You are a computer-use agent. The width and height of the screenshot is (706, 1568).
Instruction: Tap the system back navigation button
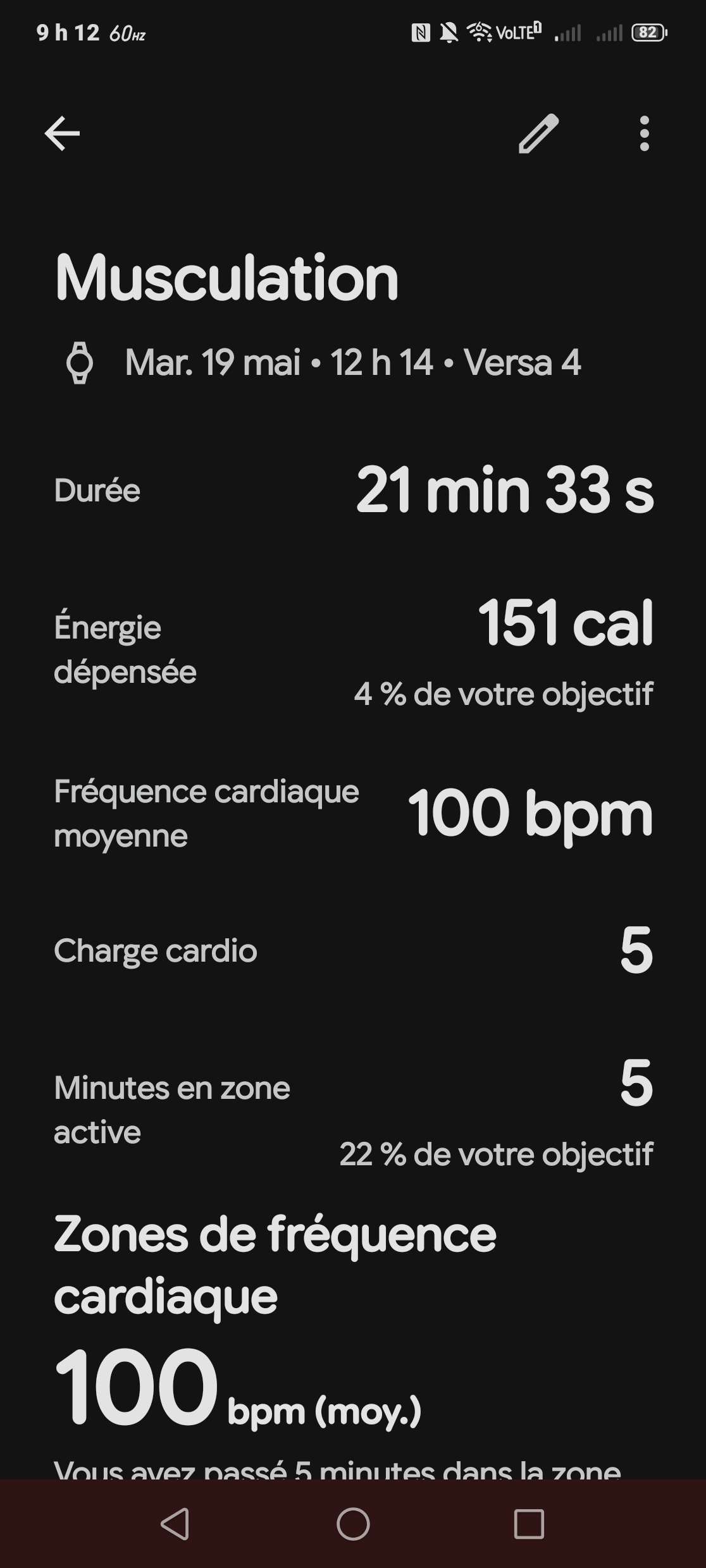(175, 1524)
